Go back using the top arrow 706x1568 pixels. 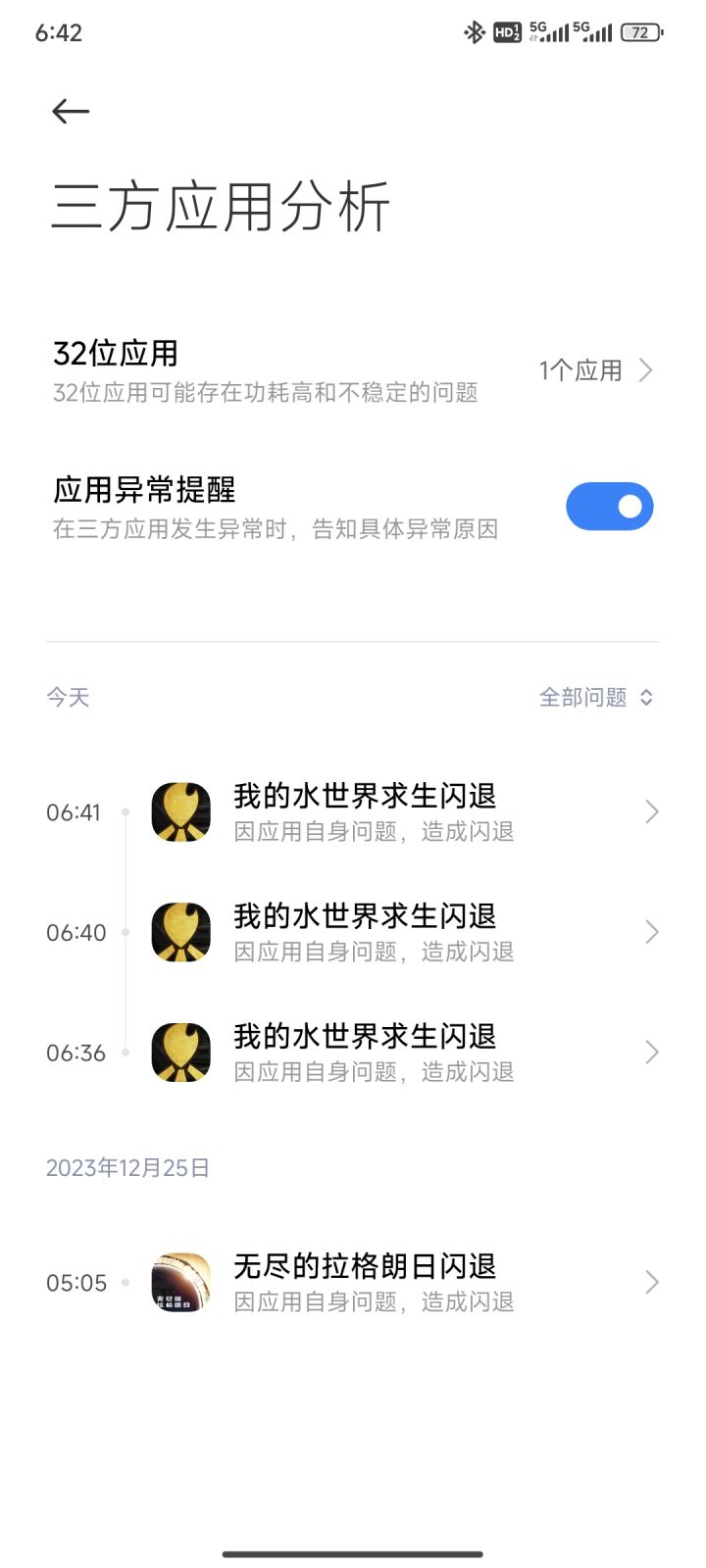pos(71,112)
